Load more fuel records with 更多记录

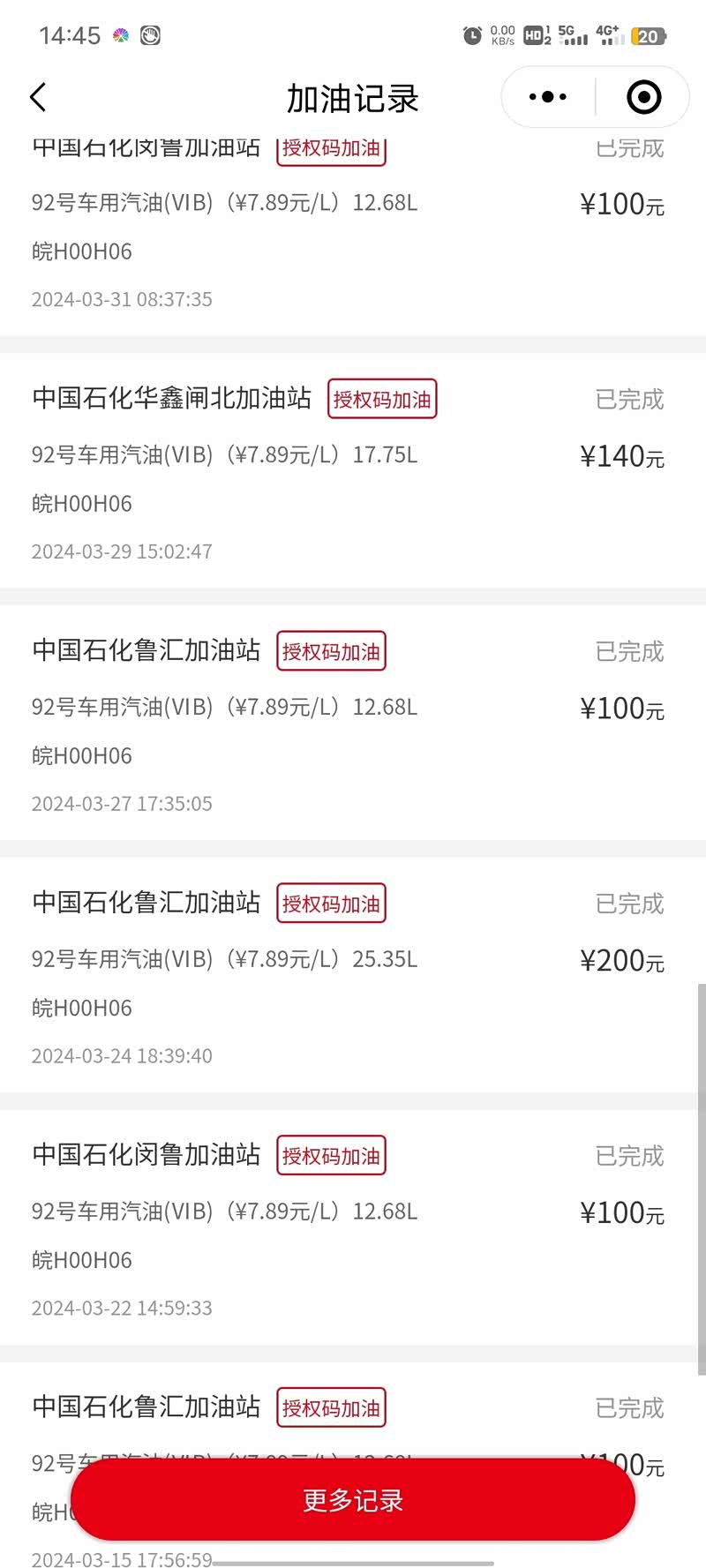[x=353, y=1499]
